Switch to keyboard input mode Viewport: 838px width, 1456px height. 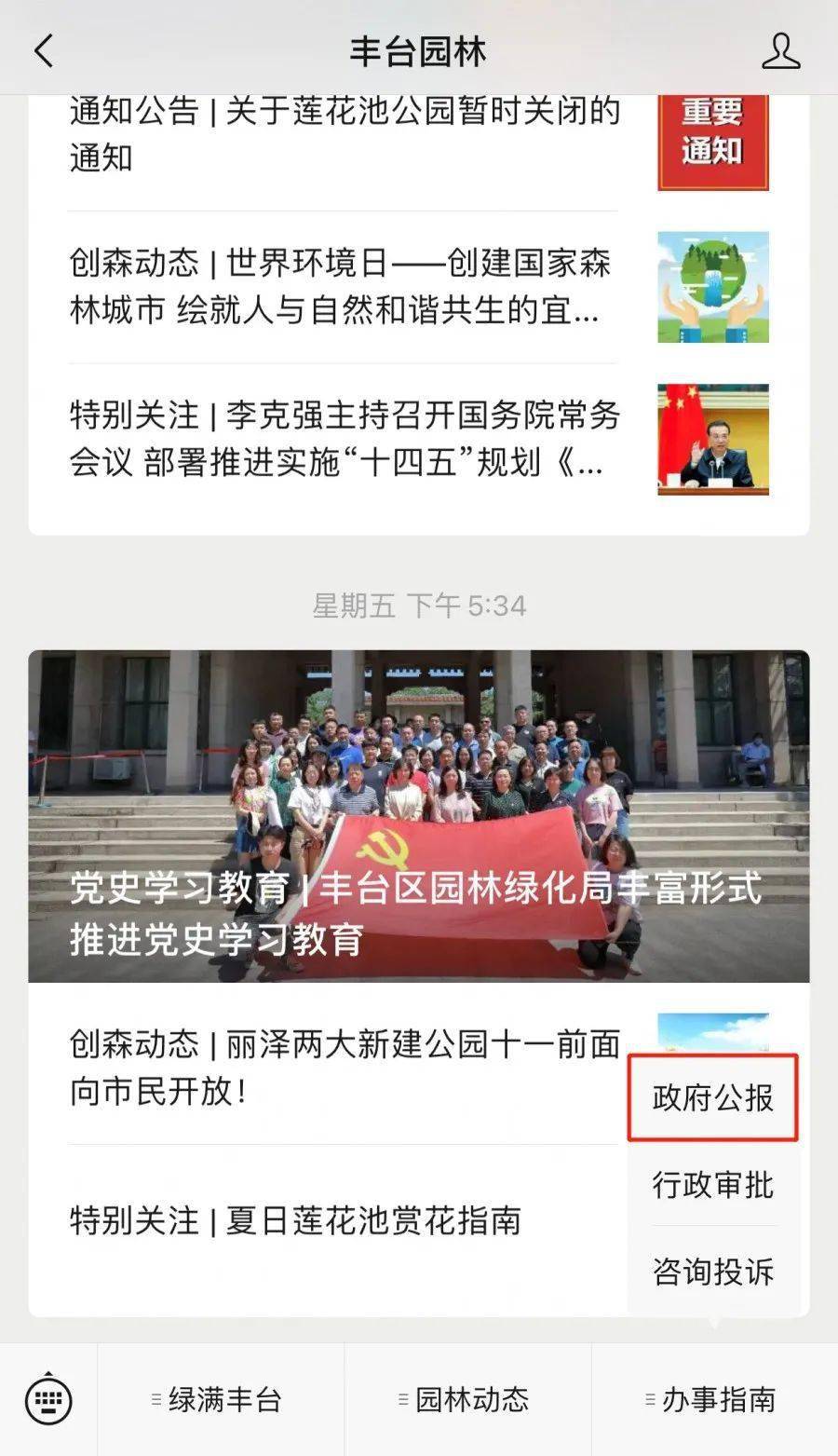48,1399
